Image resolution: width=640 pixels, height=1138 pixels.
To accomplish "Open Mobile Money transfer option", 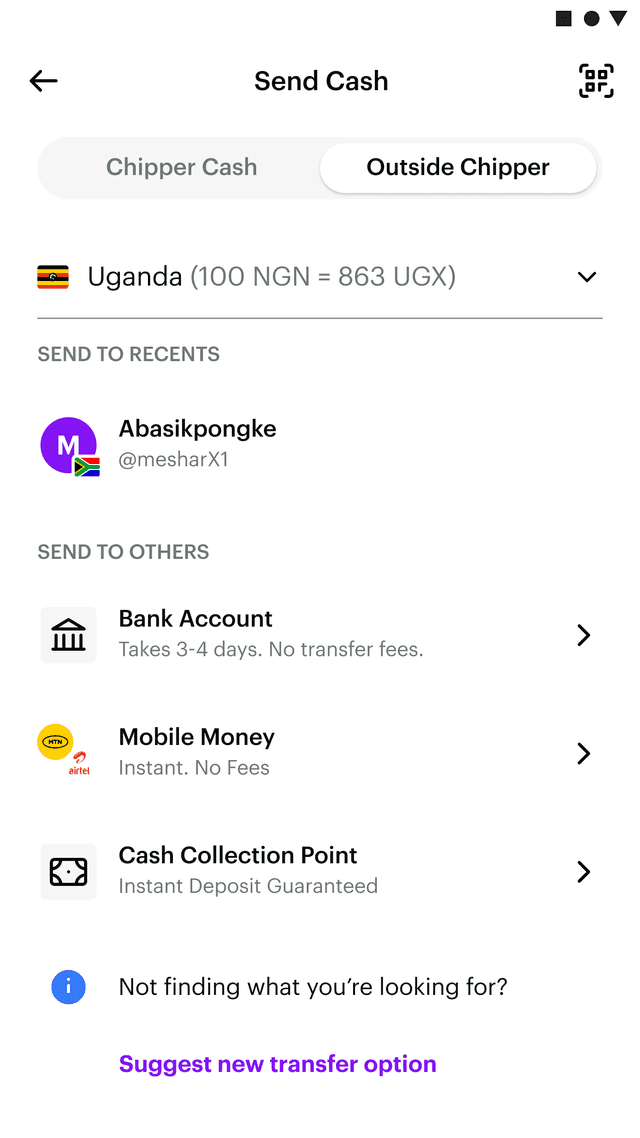I will (x=320, y=752).
